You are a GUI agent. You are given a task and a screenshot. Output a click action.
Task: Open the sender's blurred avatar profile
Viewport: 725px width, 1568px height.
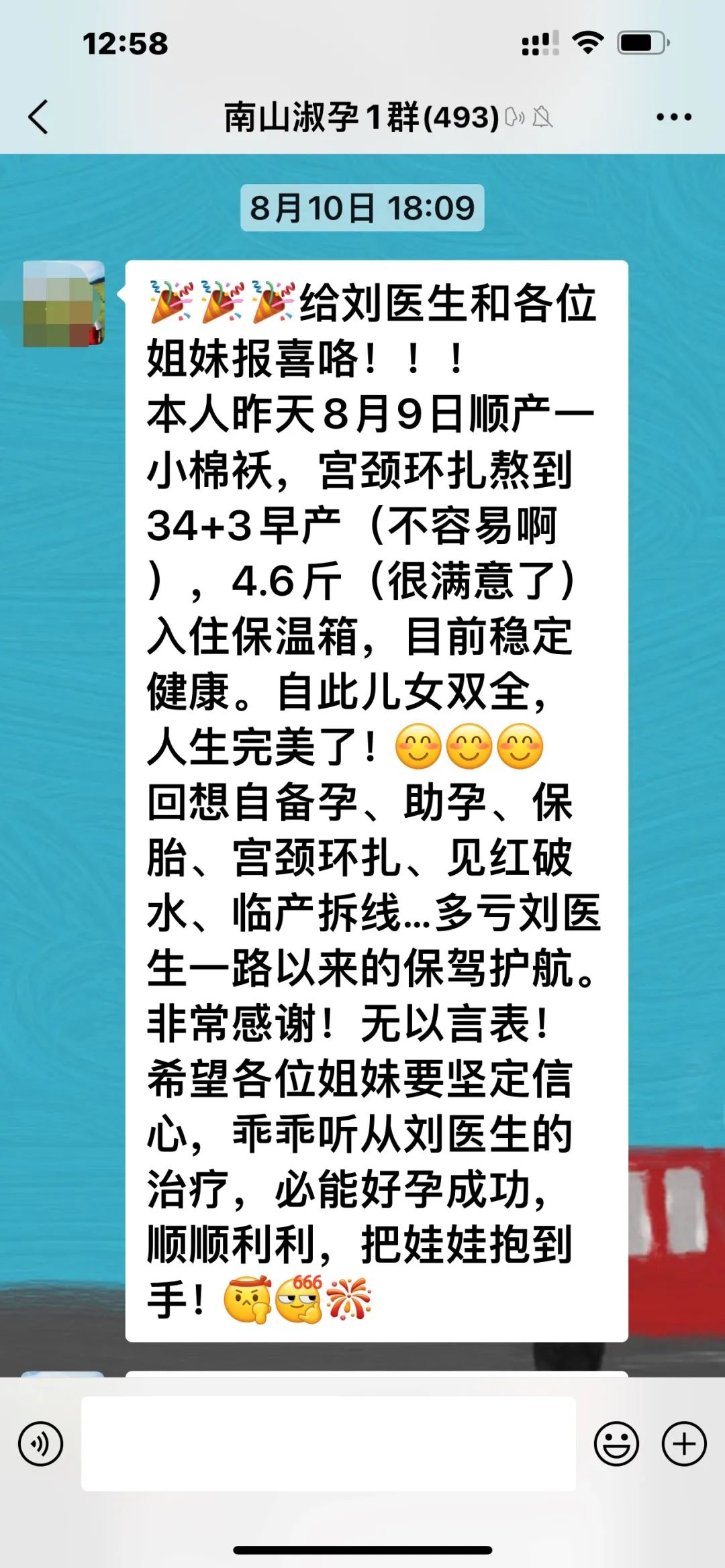click(x=64, y=304)
